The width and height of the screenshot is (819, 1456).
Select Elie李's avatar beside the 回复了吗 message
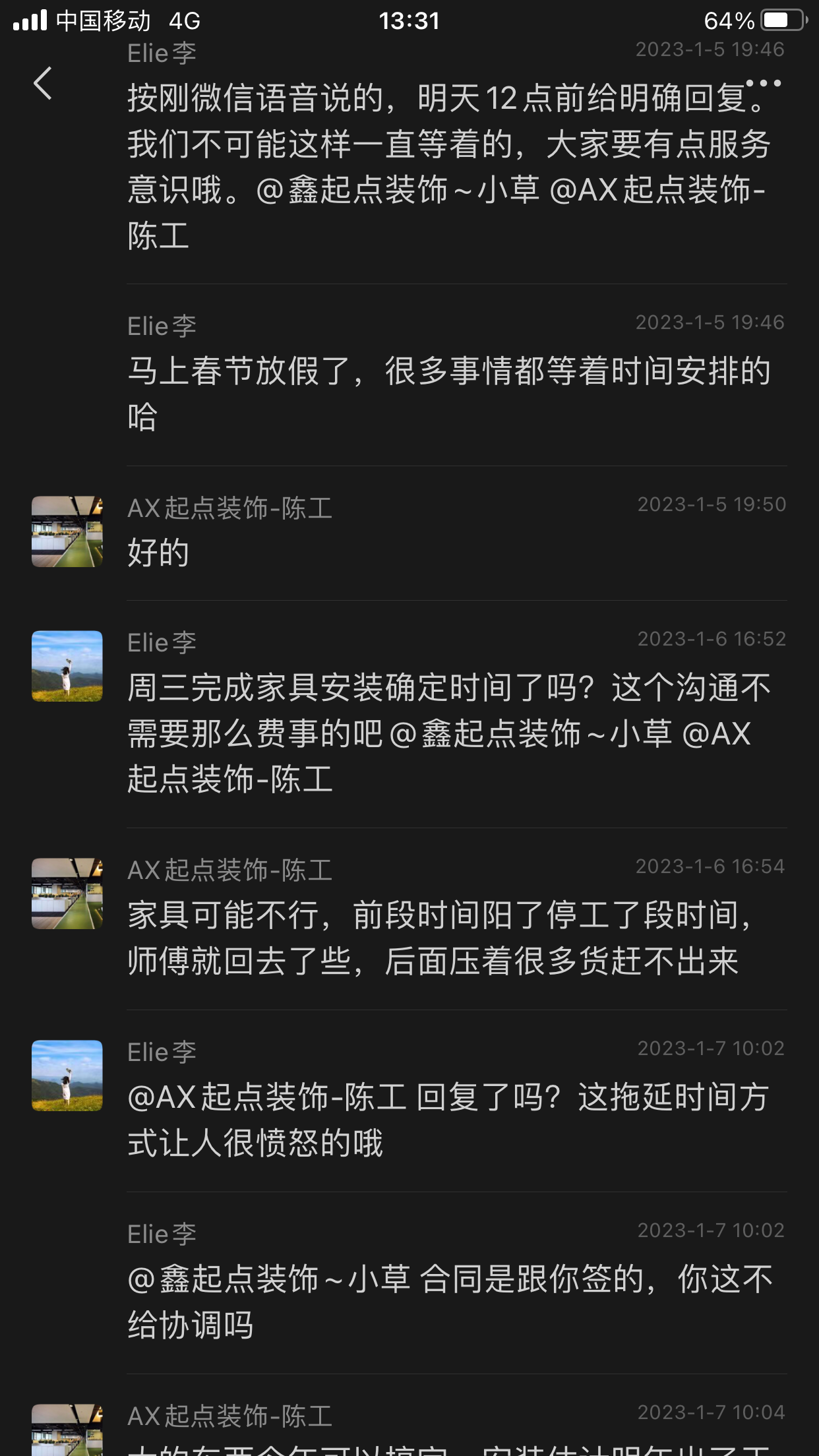pos(67,1076)
